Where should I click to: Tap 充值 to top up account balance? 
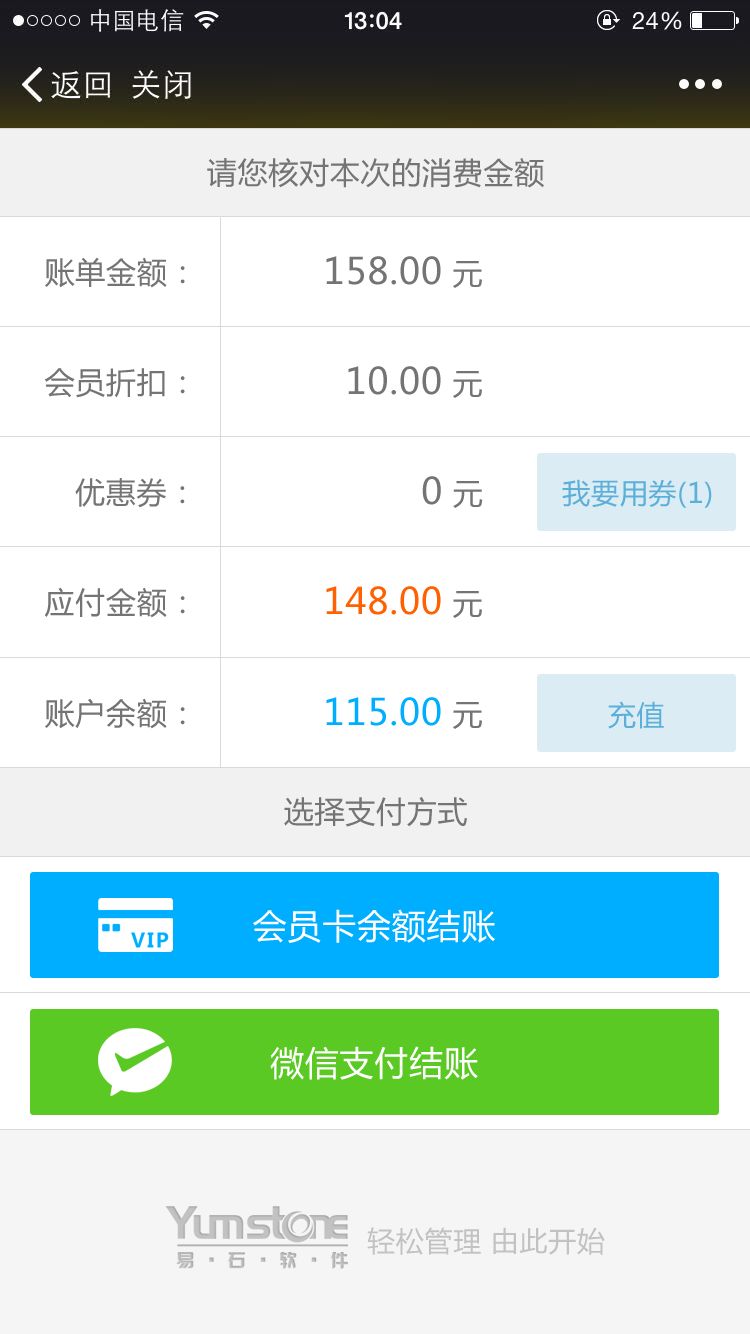[636, 713]
